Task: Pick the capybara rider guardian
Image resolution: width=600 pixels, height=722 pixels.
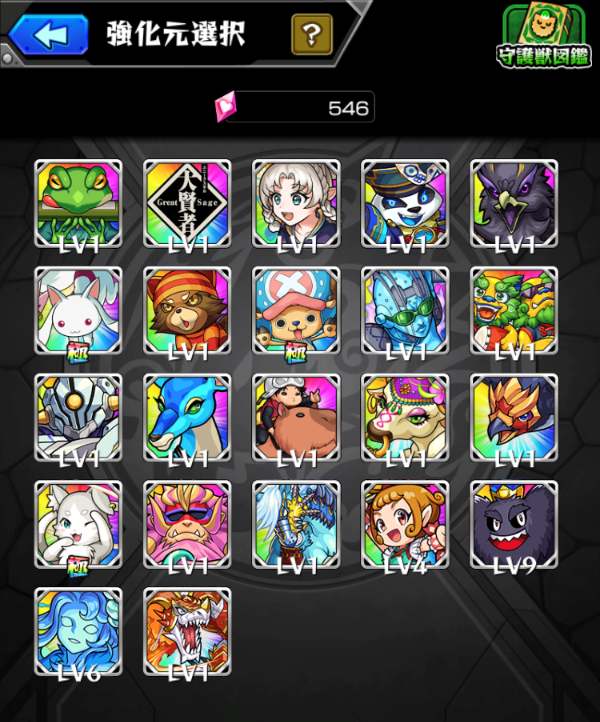Action: click(x=296, y=417)
